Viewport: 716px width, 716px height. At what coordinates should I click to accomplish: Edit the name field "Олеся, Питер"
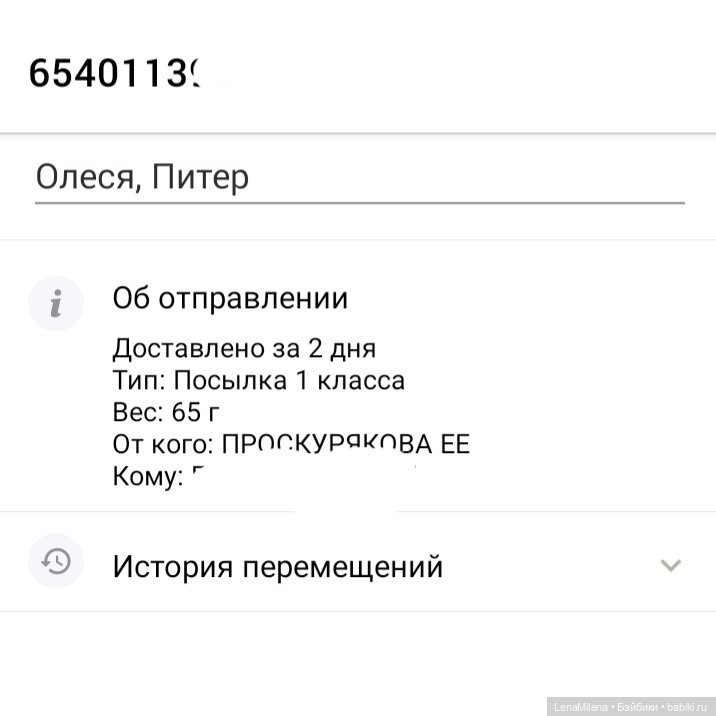[358, 179]
